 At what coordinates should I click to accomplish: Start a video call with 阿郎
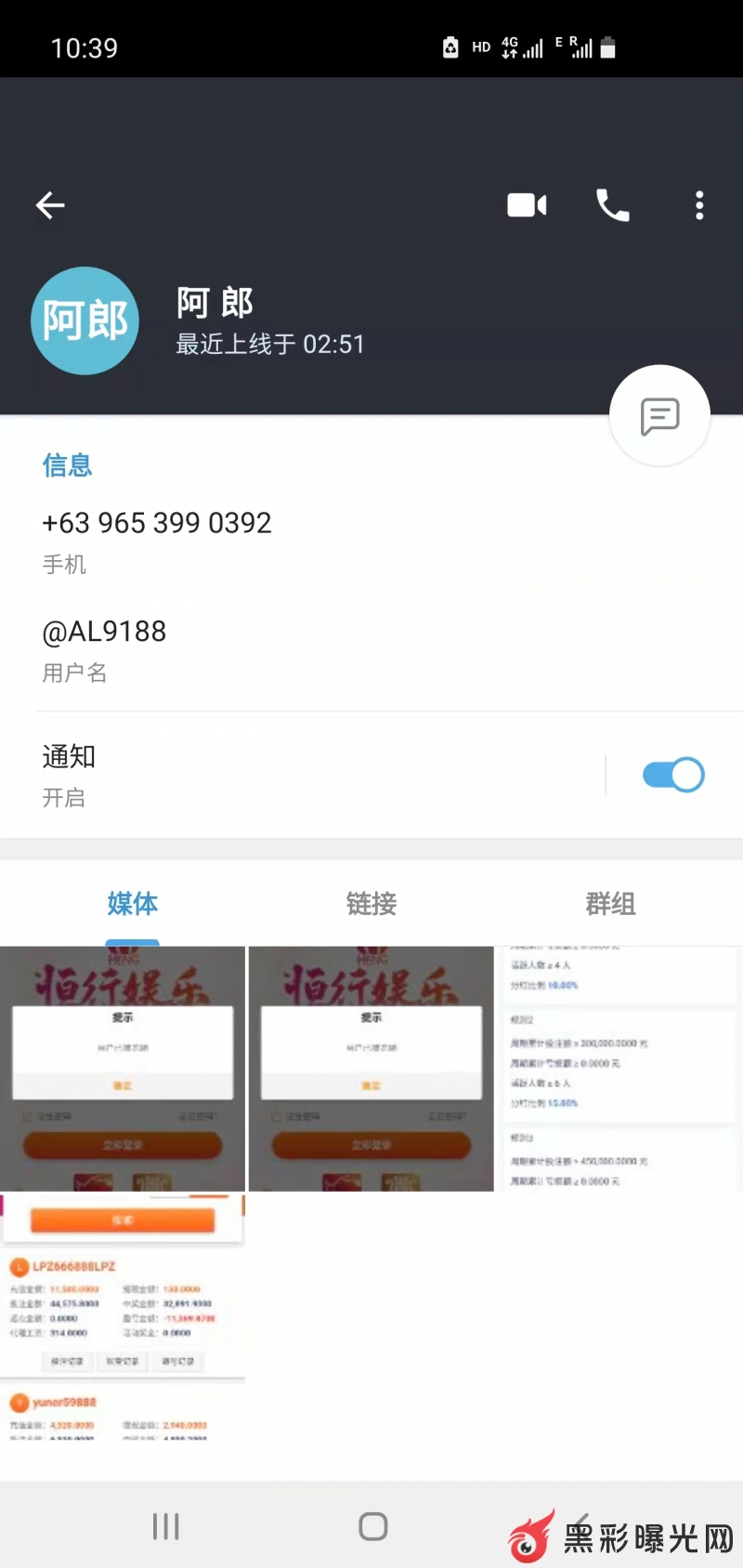527,205
